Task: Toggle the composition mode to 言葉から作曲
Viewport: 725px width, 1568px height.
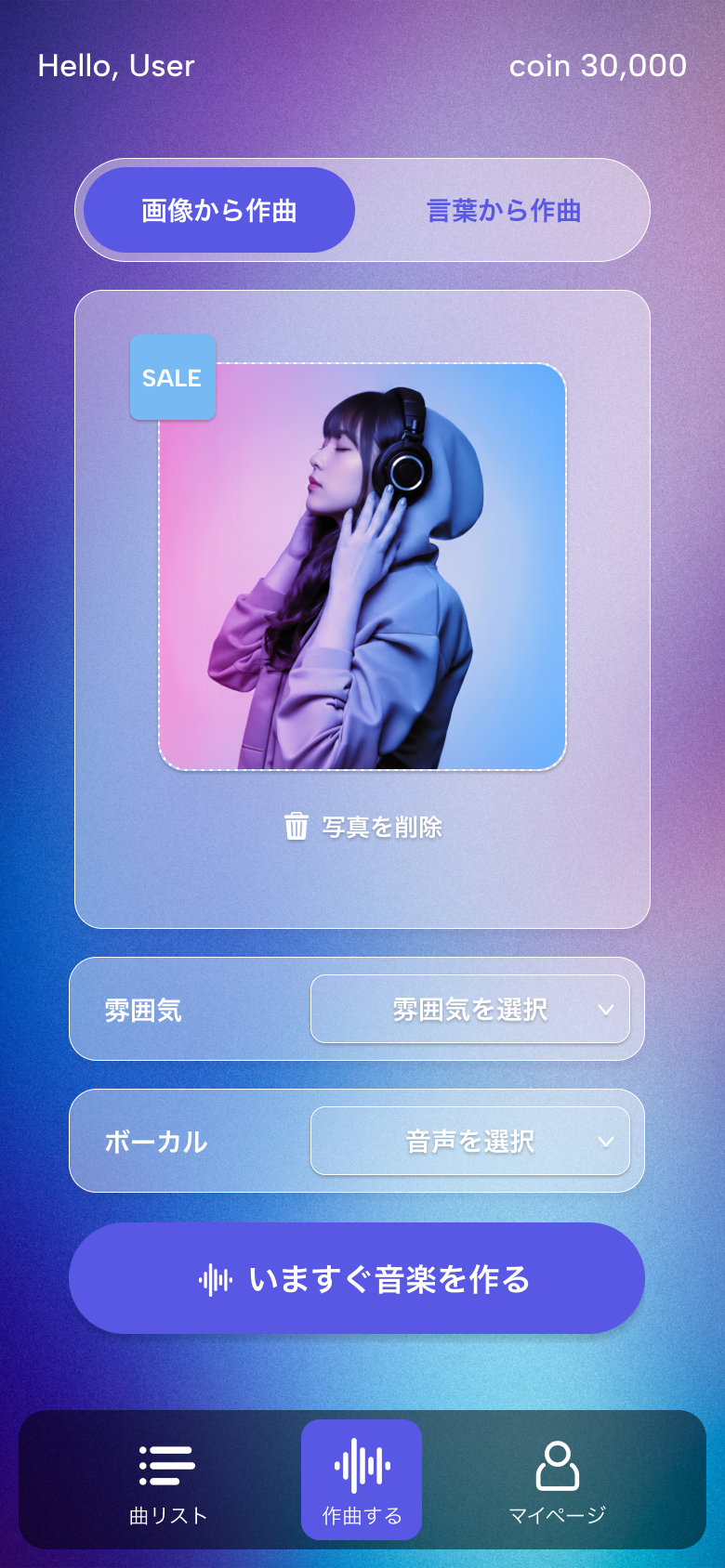Action: click(505, 210)
